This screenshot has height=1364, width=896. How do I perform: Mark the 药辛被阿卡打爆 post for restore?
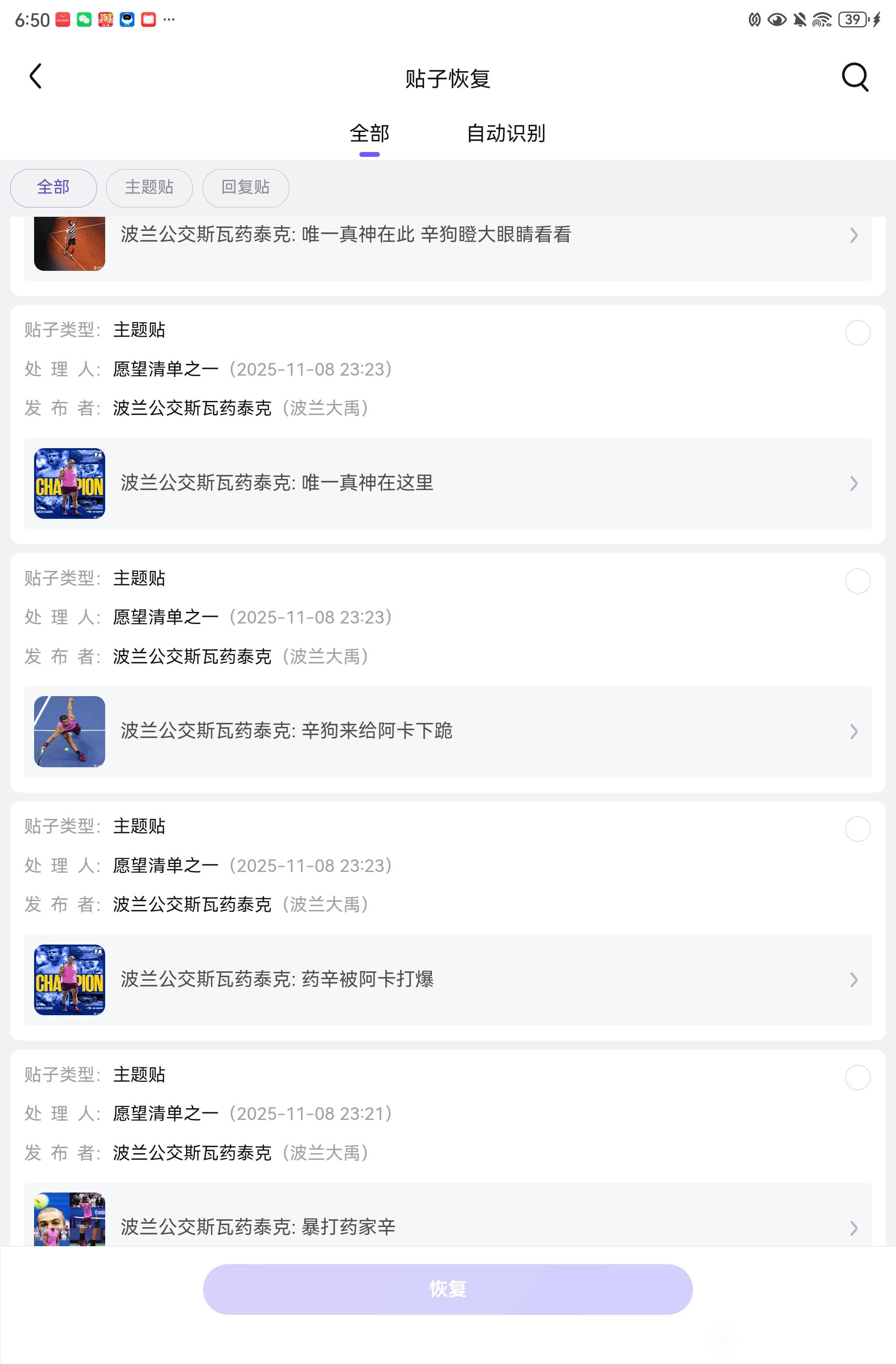[x=857, y=829]
